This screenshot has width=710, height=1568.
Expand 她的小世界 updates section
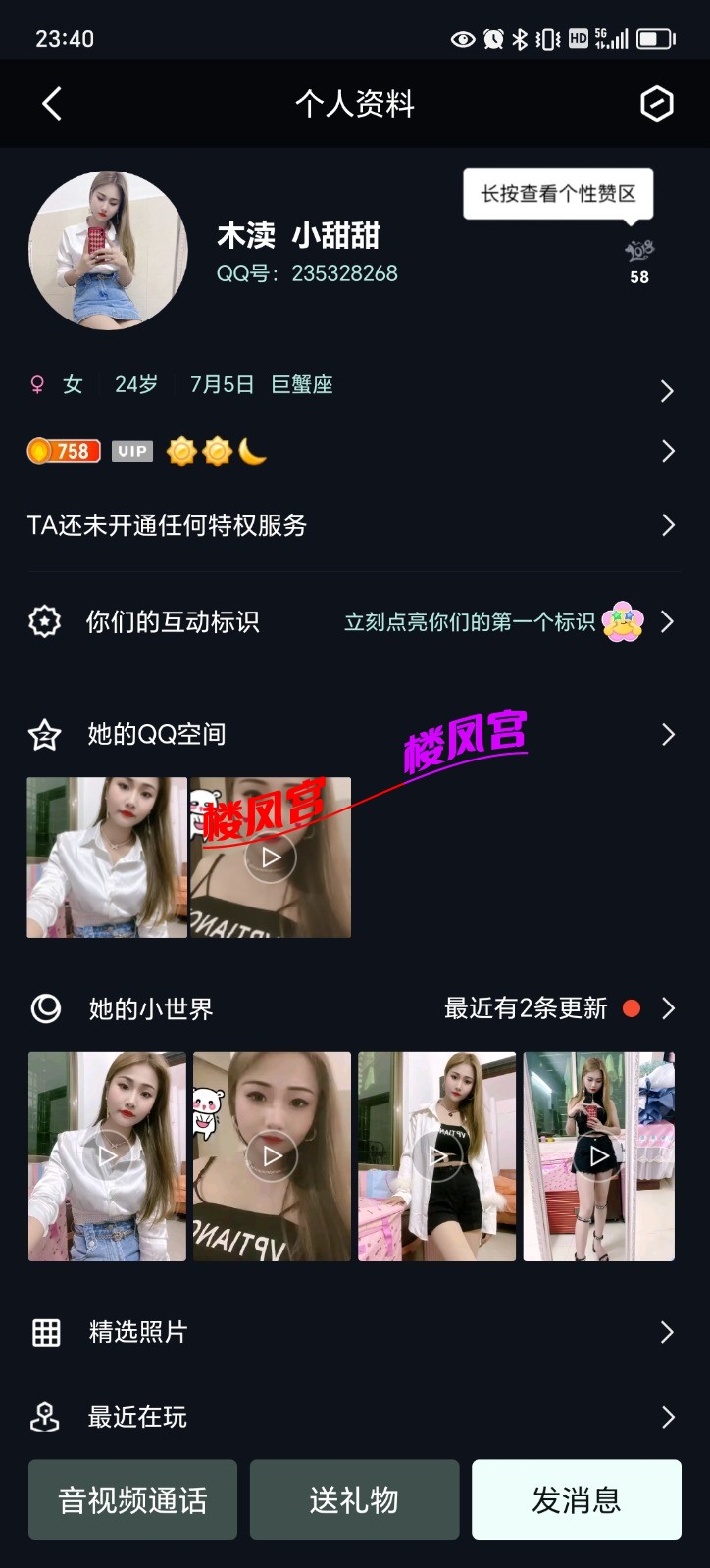pyautogui.click(x=668, y=1007)
